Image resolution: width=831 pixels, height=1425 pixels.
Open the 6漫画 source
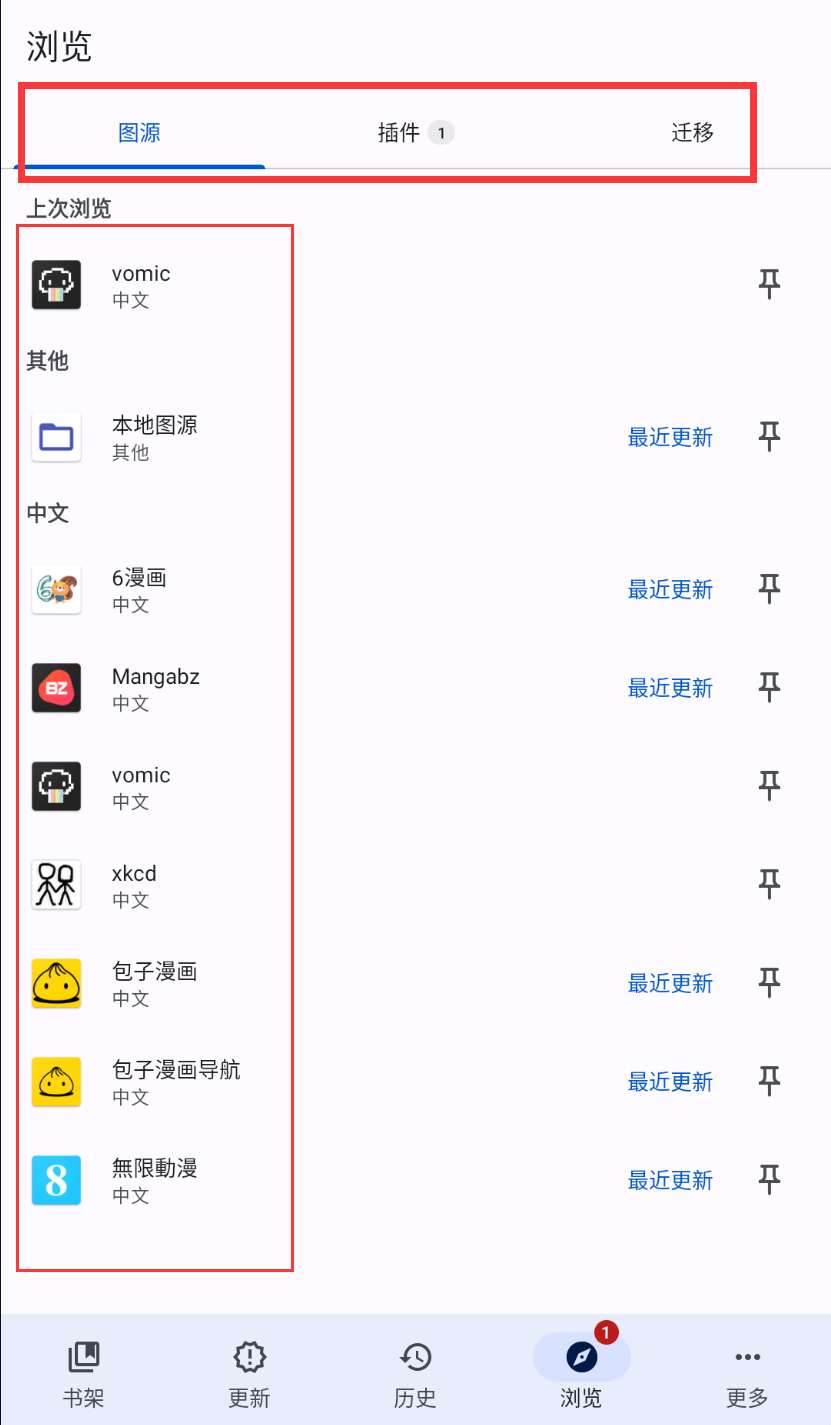[139, 589]
